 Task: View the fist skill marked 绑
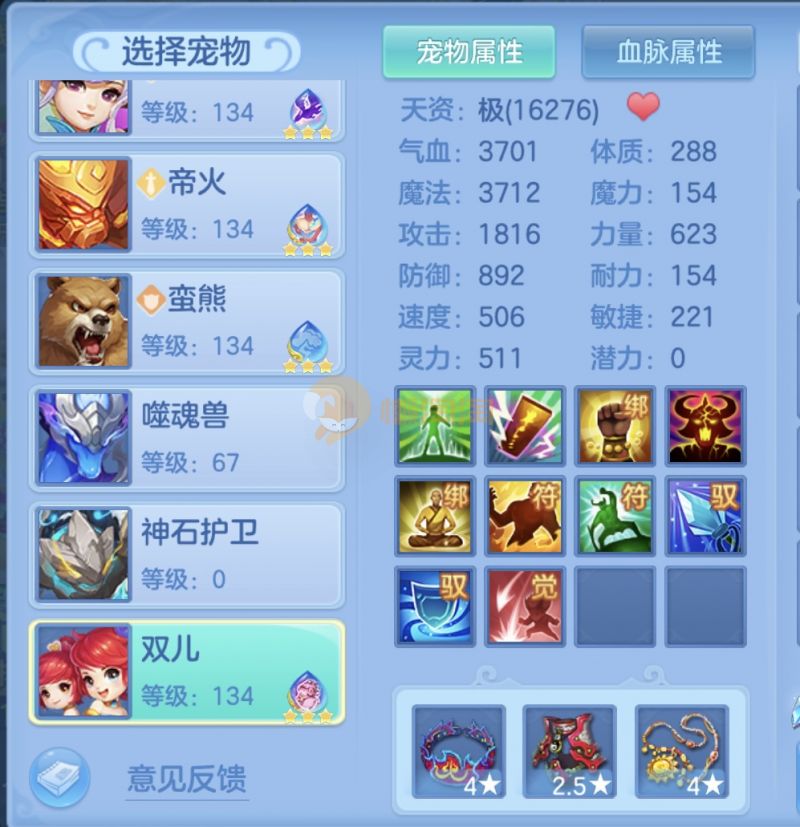coord(615,427)
